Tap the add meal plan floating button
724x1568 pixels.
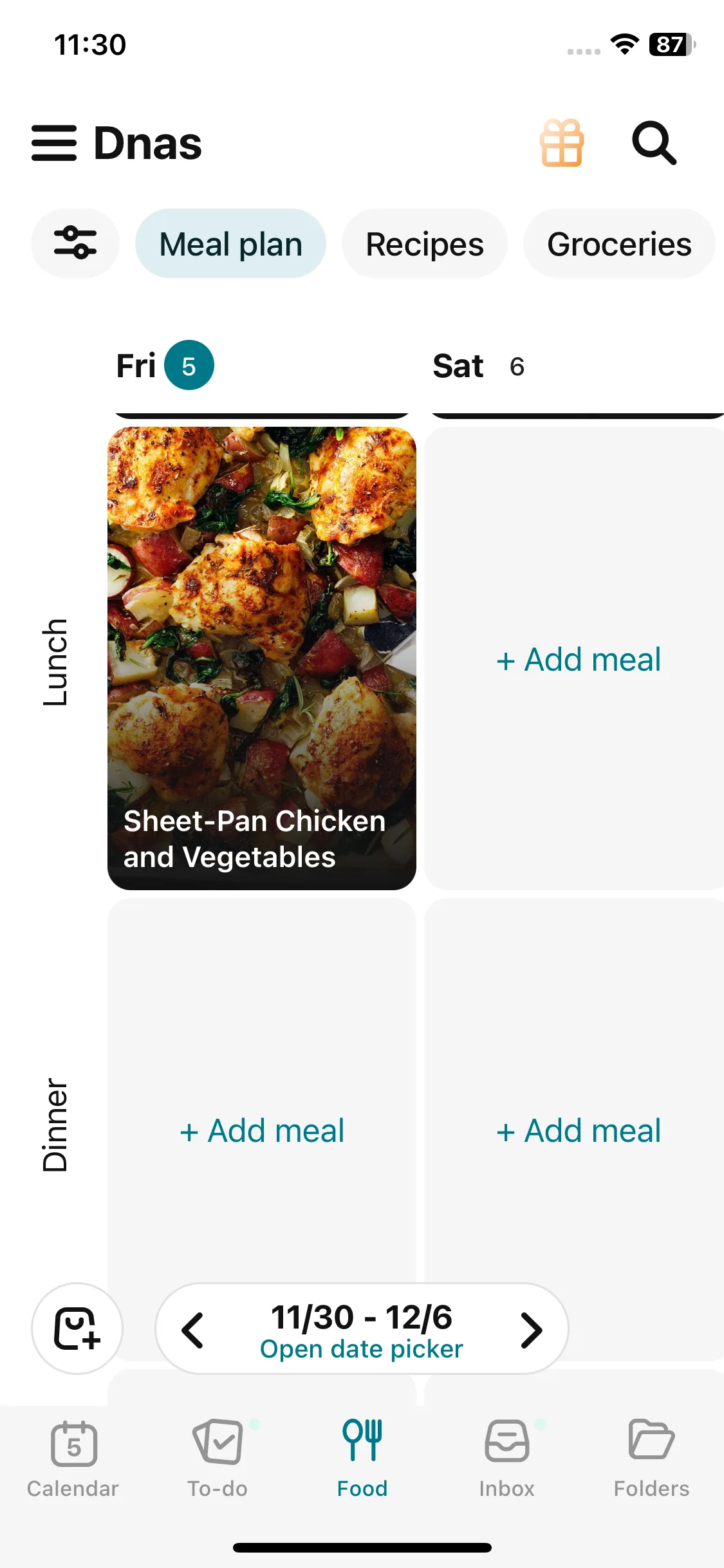(77, 1329)
